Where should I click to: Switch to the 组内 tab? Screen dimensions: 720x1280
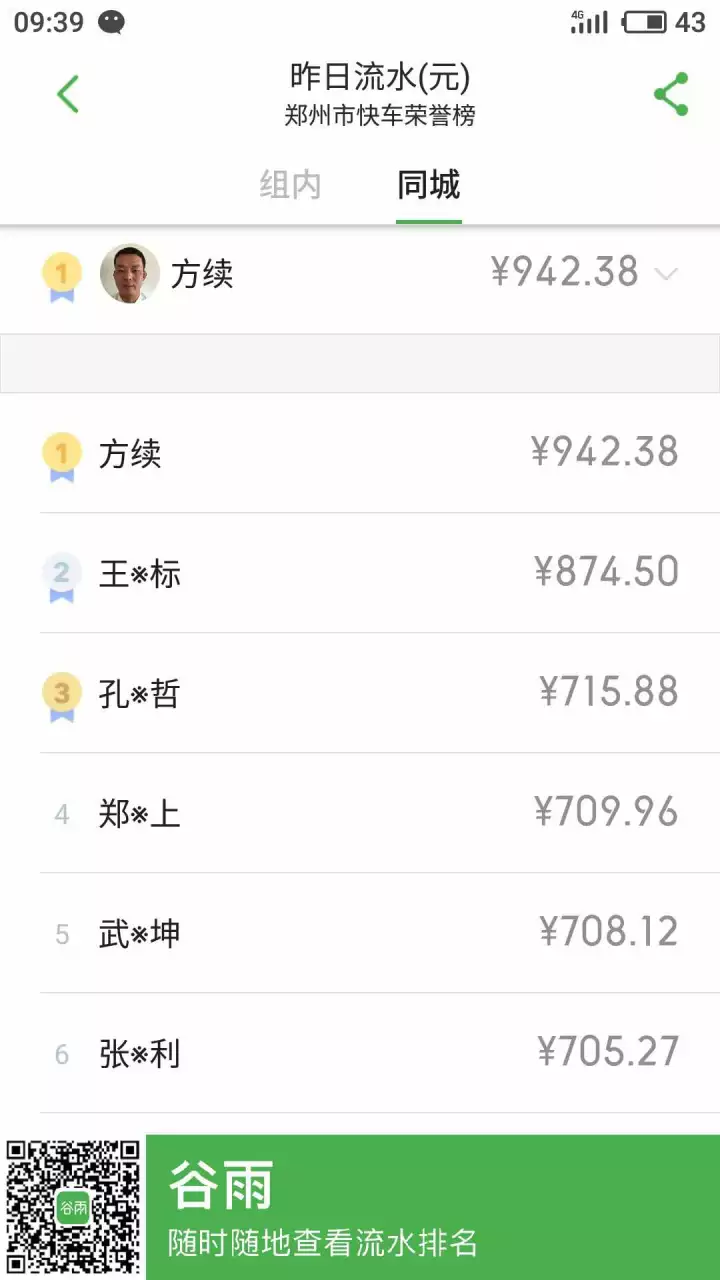(x=290, y=185)
